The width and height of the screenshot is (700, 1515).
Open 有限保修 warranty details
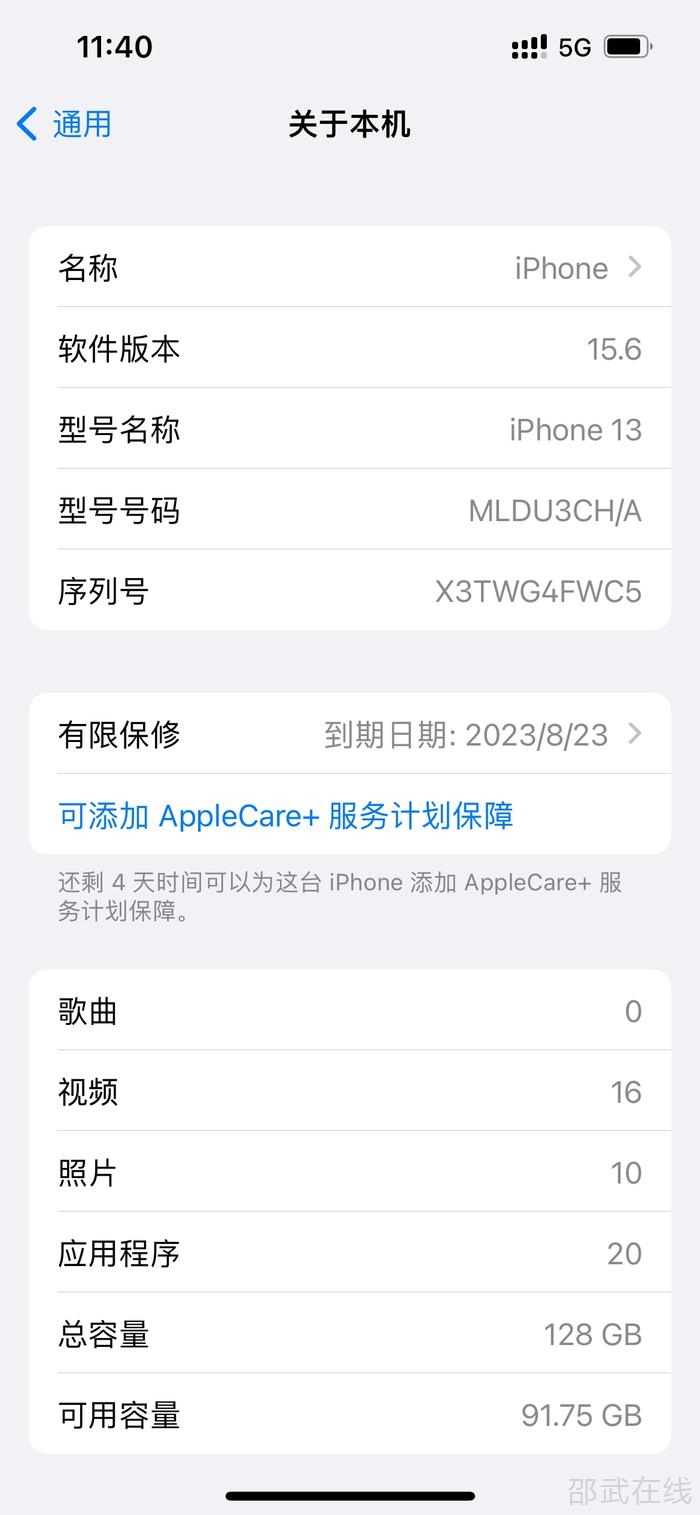[350, 735]
